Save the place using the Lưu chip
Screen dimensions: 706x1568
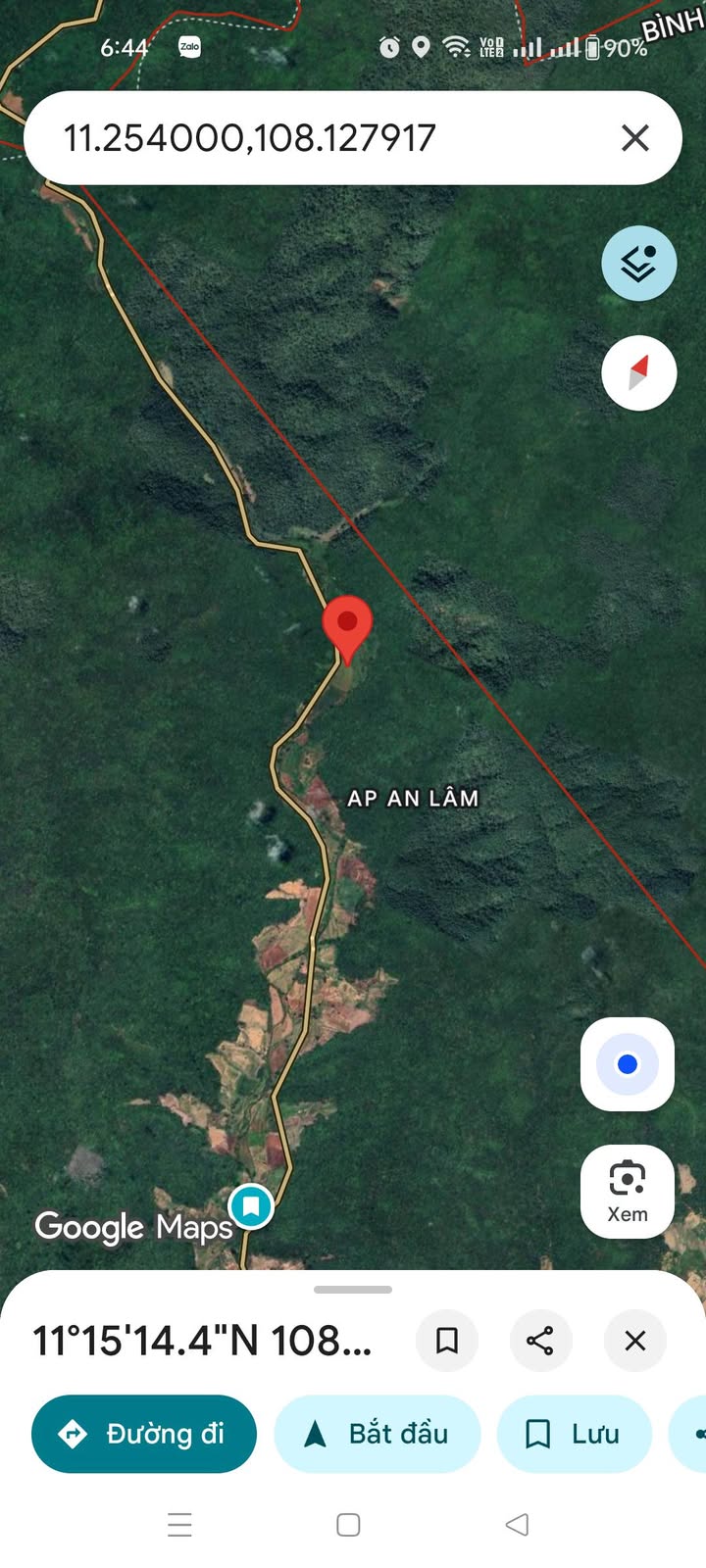pyautogui.click(x=574, y=1434)
